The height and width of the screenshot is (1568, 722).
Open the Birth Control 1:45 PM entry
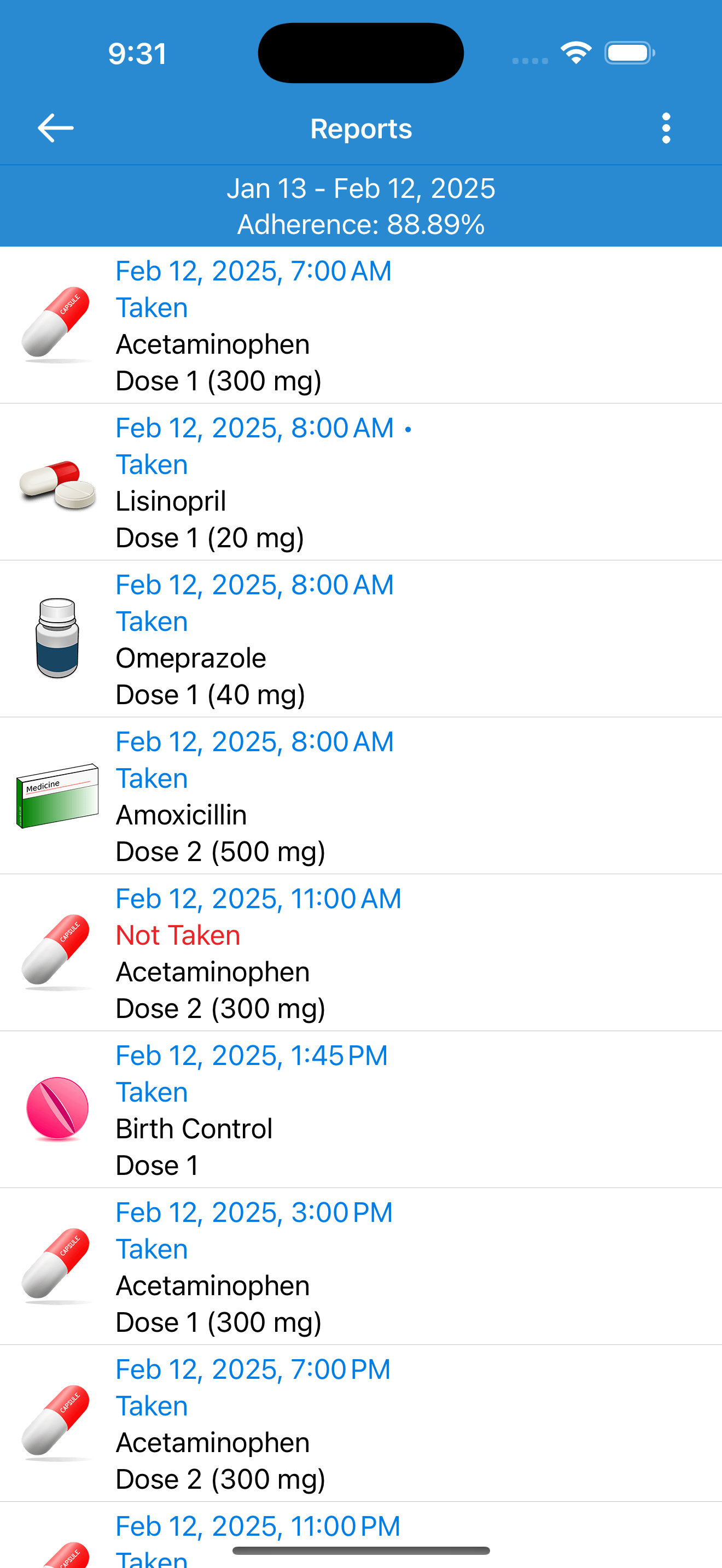coord(361,1110)
